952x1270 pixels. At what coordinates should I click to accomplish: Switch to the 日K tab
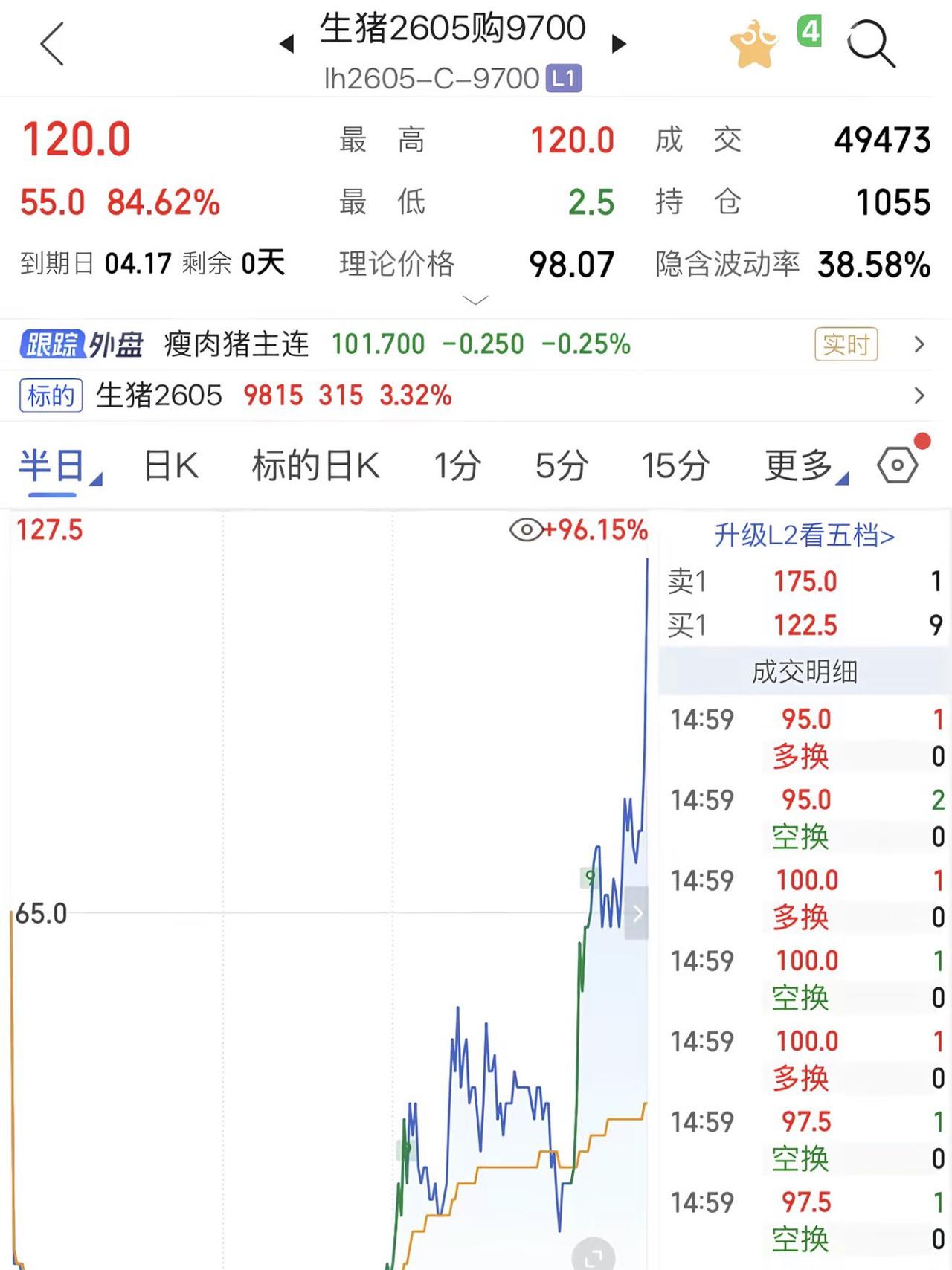170,465
